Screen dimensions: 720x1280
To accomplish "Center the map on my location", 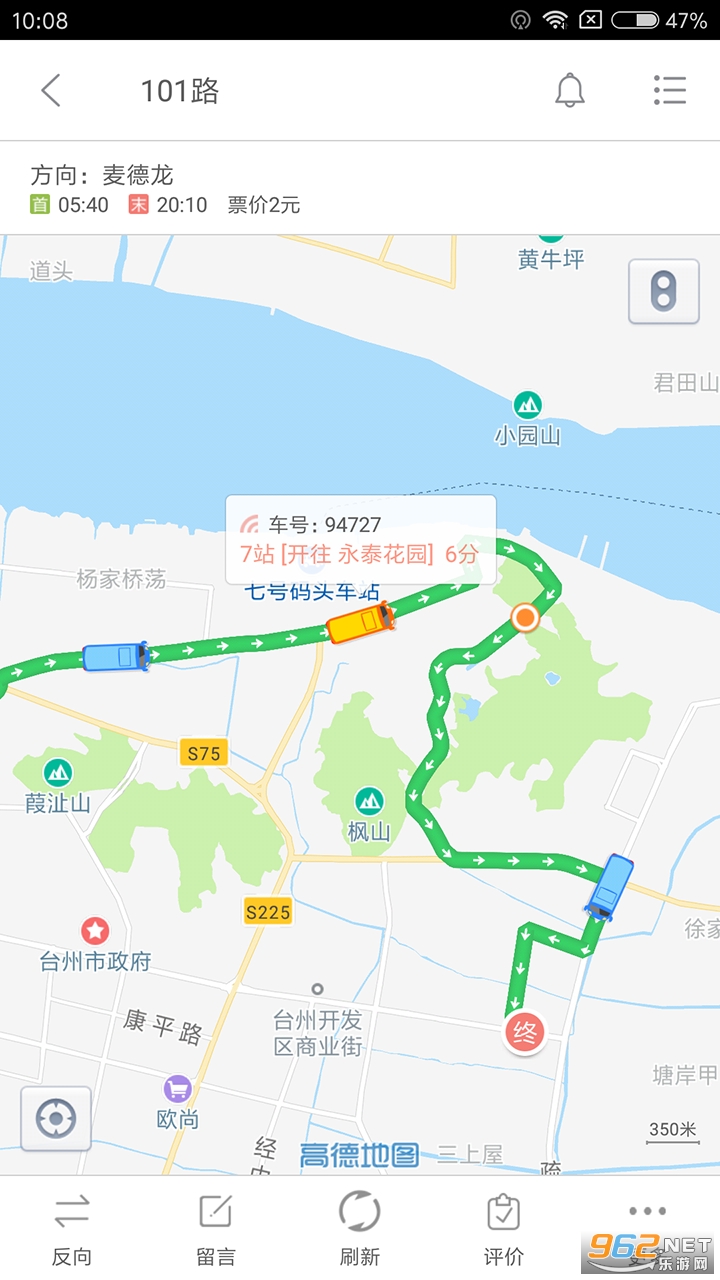I will pos(56,1118).
